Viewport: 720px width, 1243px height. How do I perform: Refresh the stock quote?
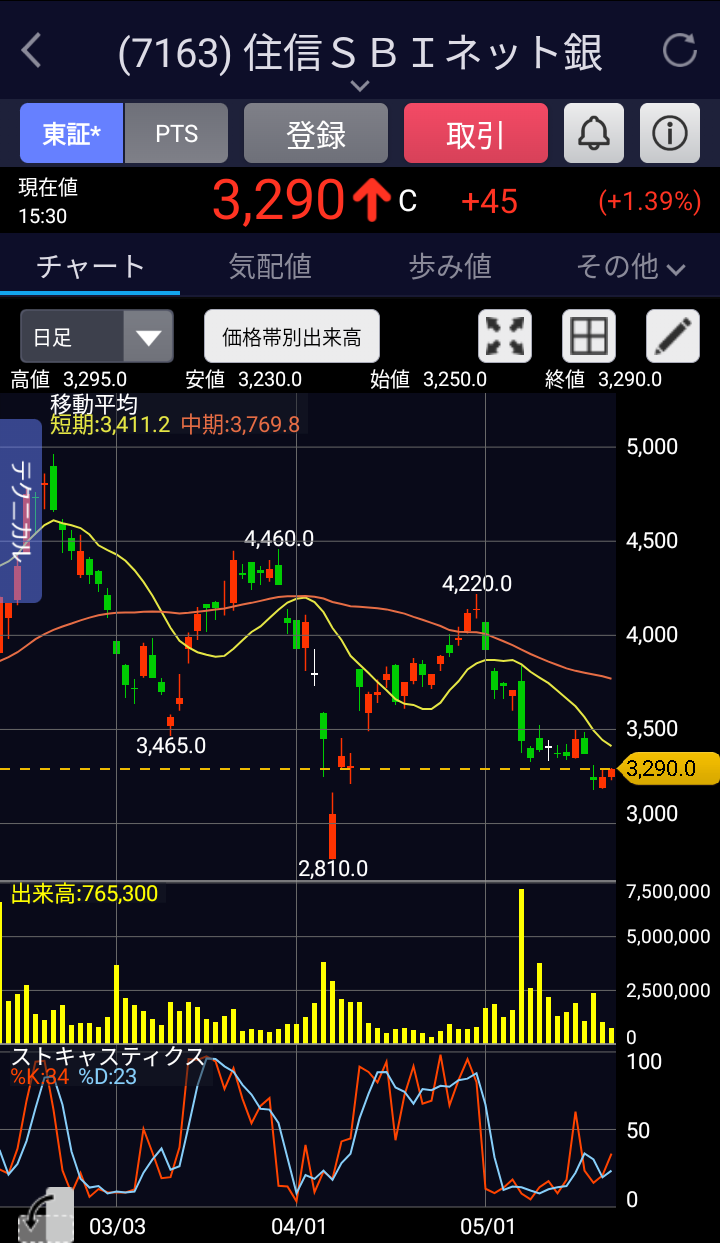point(679,50)
